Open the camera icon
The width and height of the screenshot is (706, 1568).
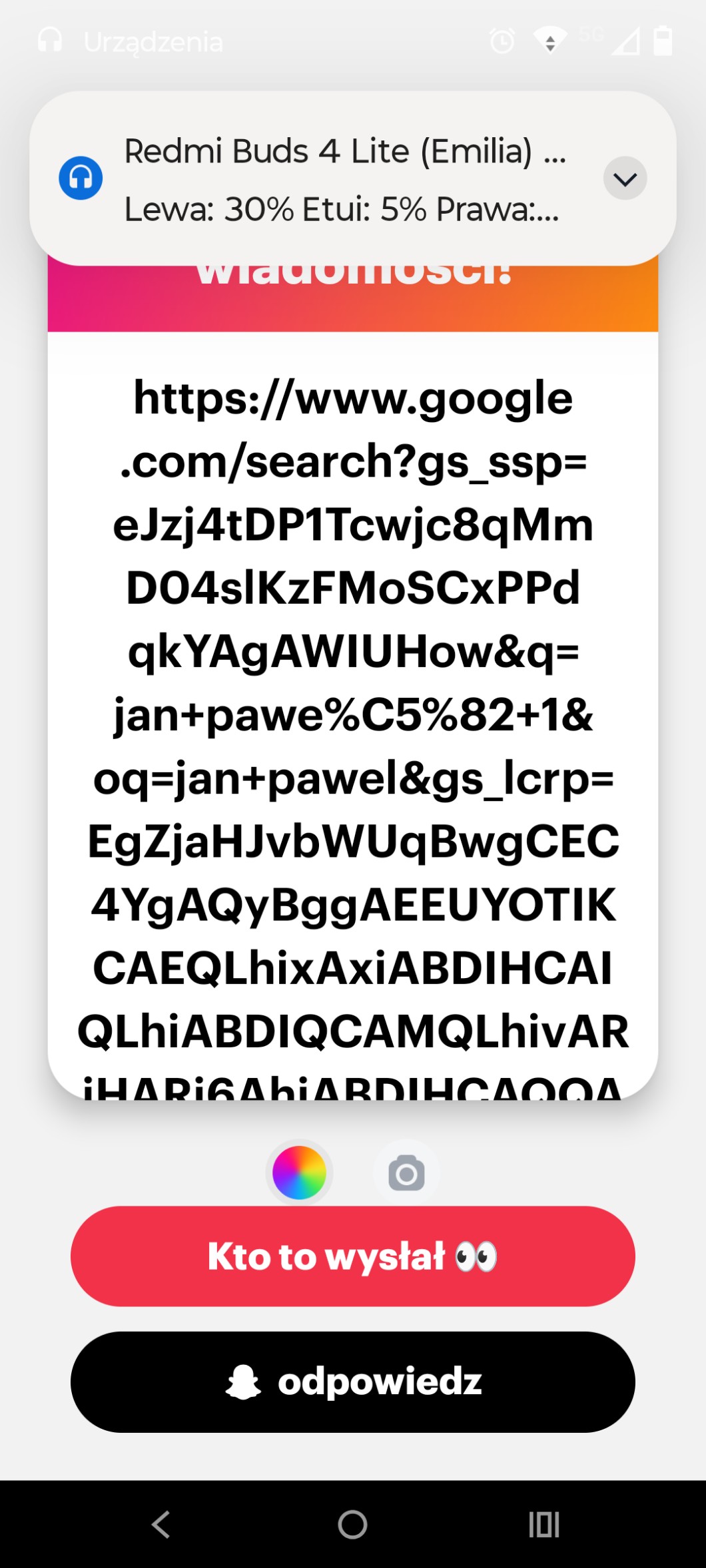406,1173
